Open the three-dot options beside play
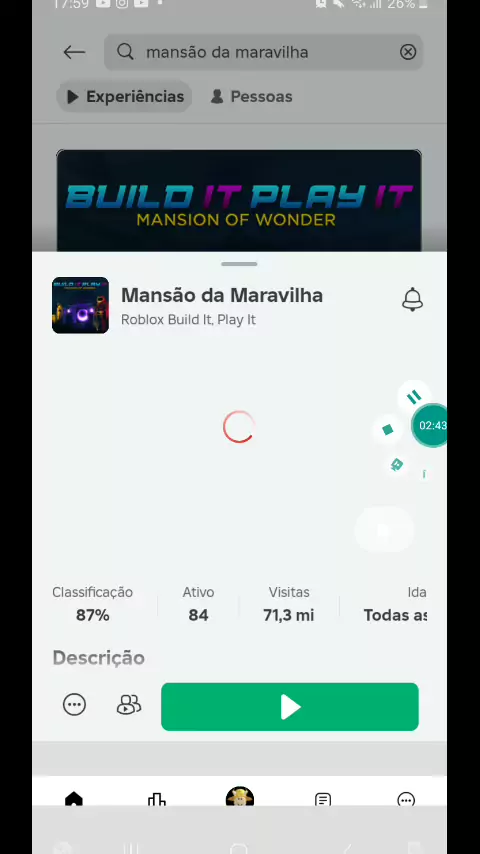Image resolution: width=480 pixels, height=854 pixels. click(74, 705)
